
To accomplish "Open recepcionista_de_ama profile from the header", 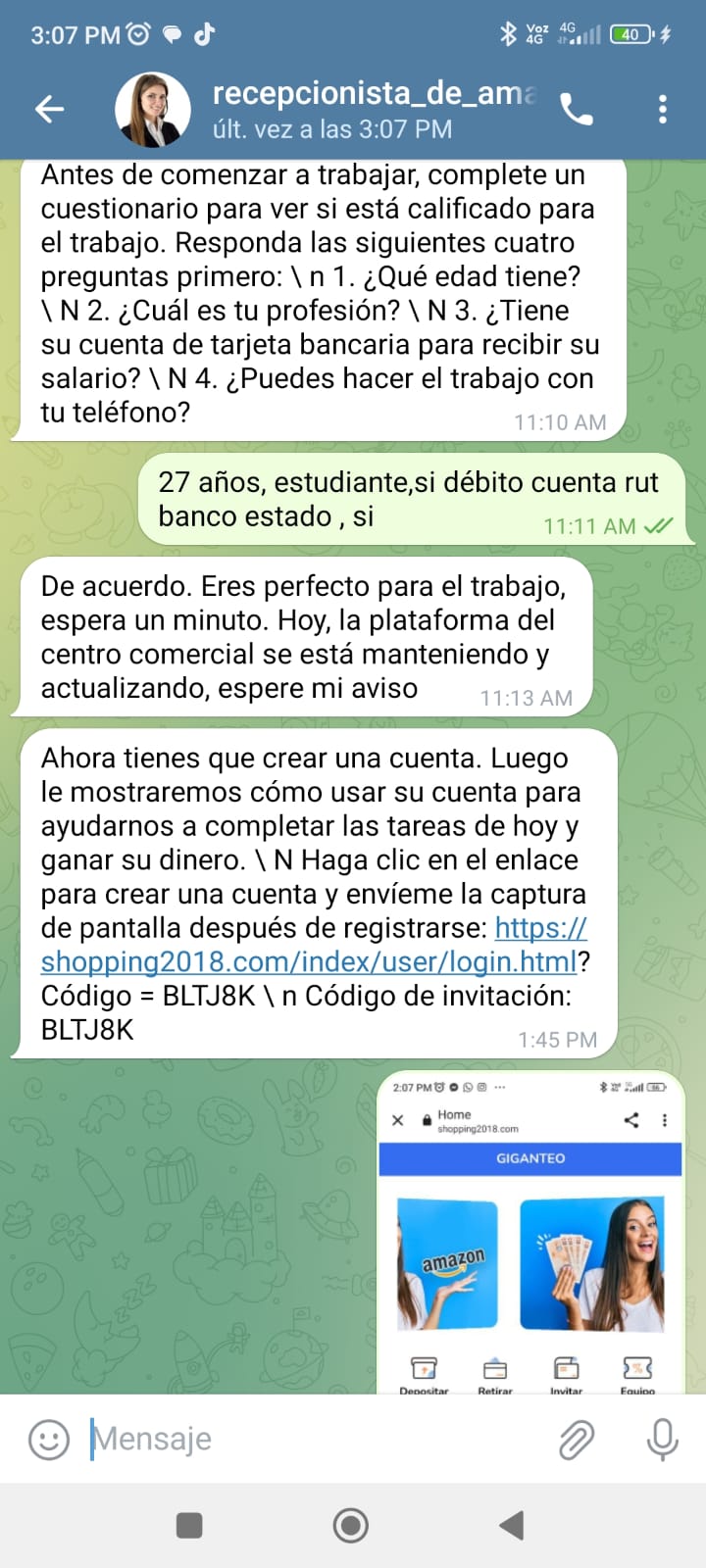I will [x=373, y=109].
